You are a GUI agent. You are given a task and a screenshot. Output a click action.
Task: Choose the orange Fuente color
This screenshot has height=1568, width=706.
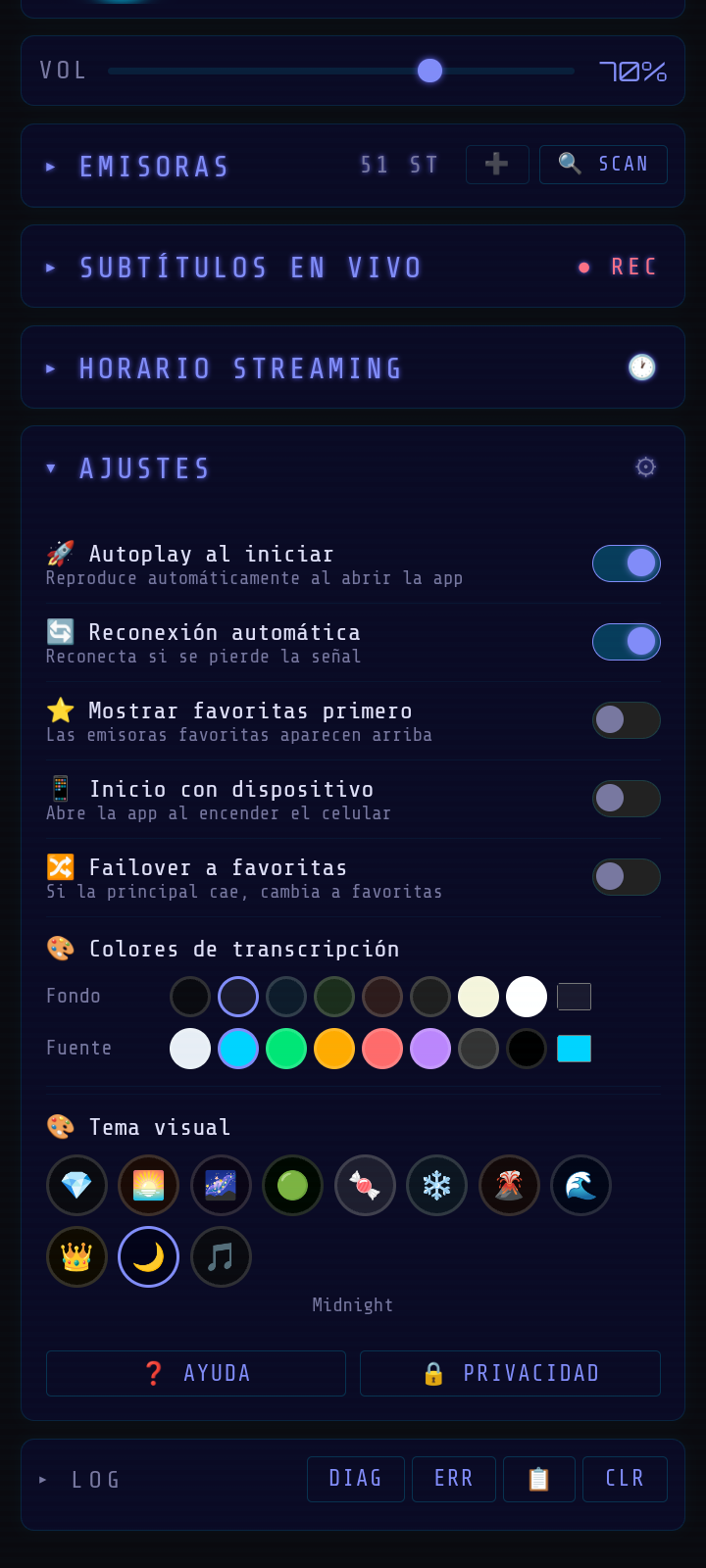pyautogui.click(x=334, y=1049)
